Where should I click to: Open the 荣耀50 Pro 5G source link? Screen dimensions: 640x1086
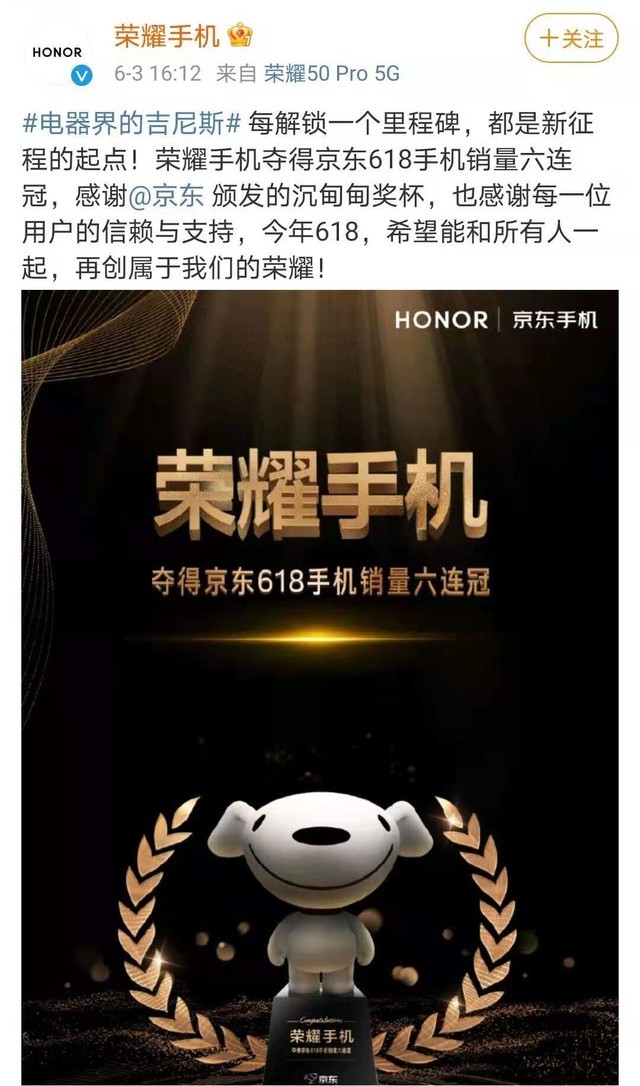pyautogui.click(x=331, y=73)
